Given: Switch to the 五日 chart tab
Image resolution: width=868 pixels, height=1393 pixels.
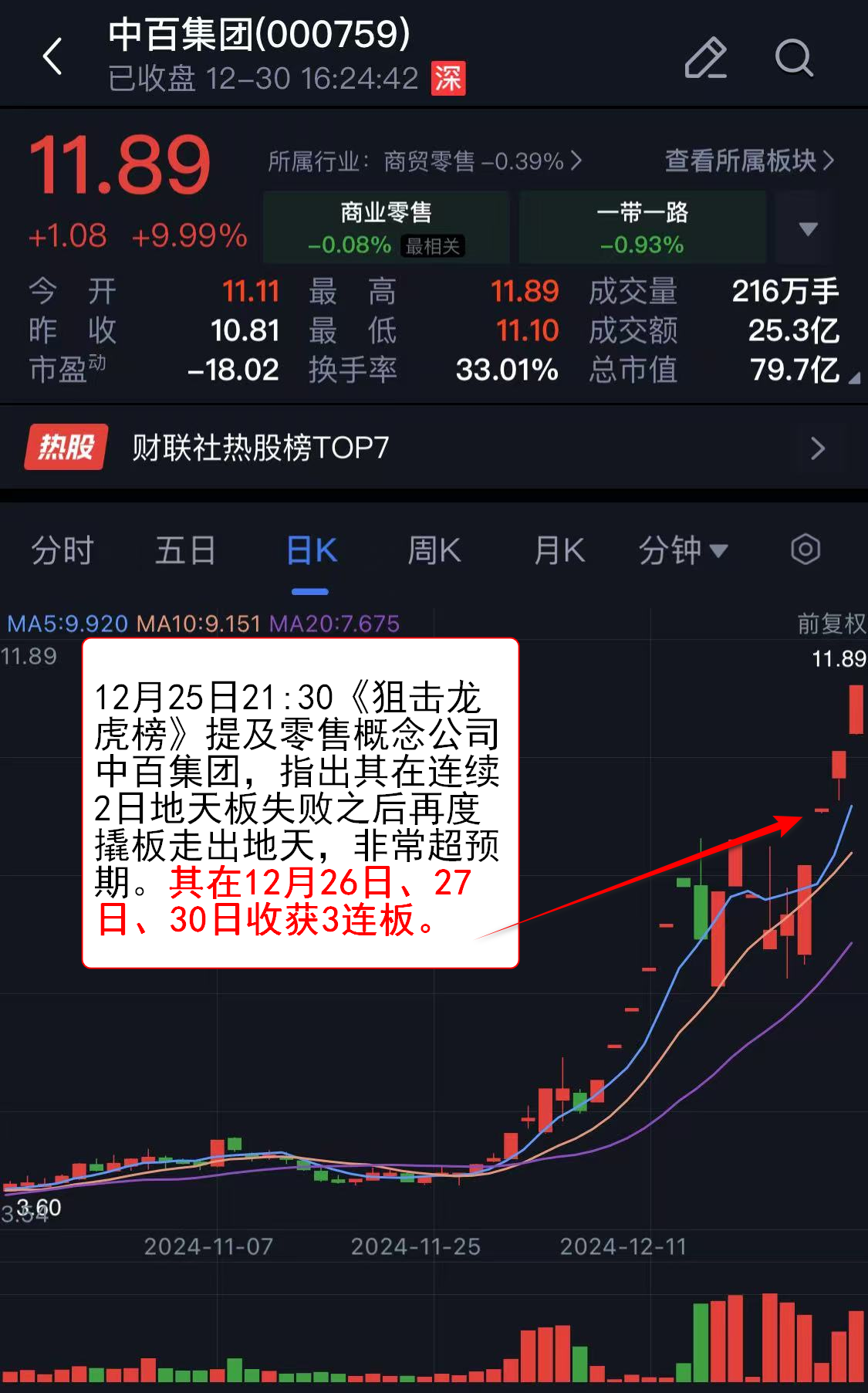Looking at the screenshot, I should [185, 551].
